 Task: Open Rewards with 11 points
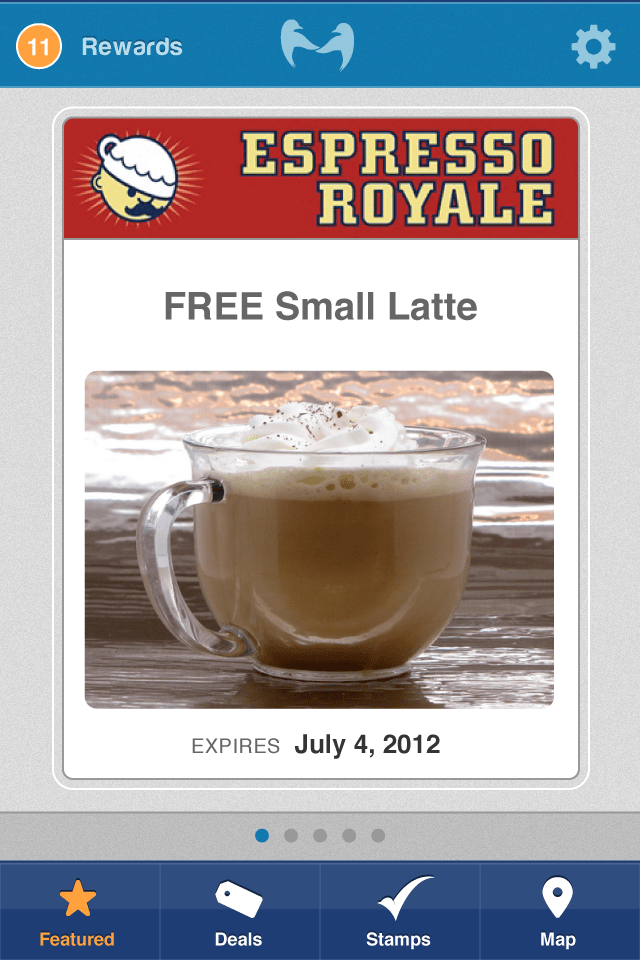tap(100, 47)
